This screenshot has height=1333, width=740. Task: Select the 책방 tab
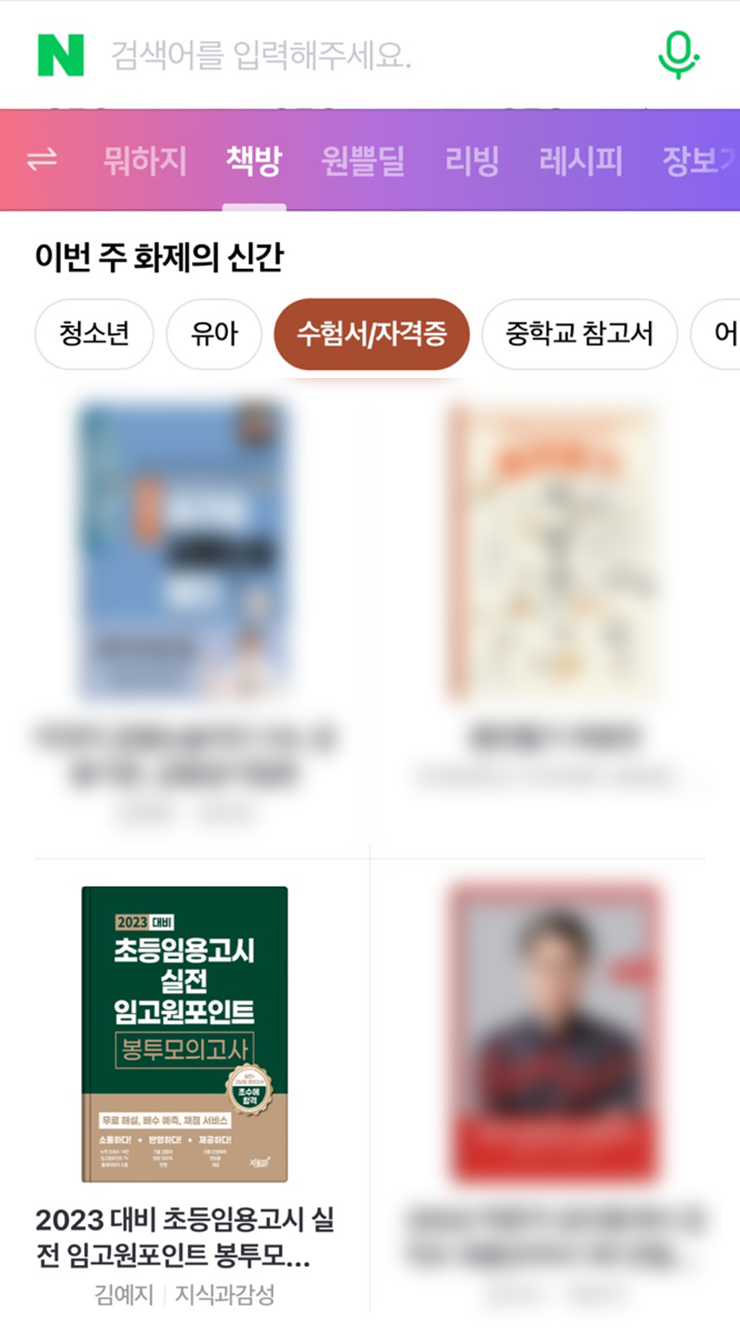[x=254, y=160]
